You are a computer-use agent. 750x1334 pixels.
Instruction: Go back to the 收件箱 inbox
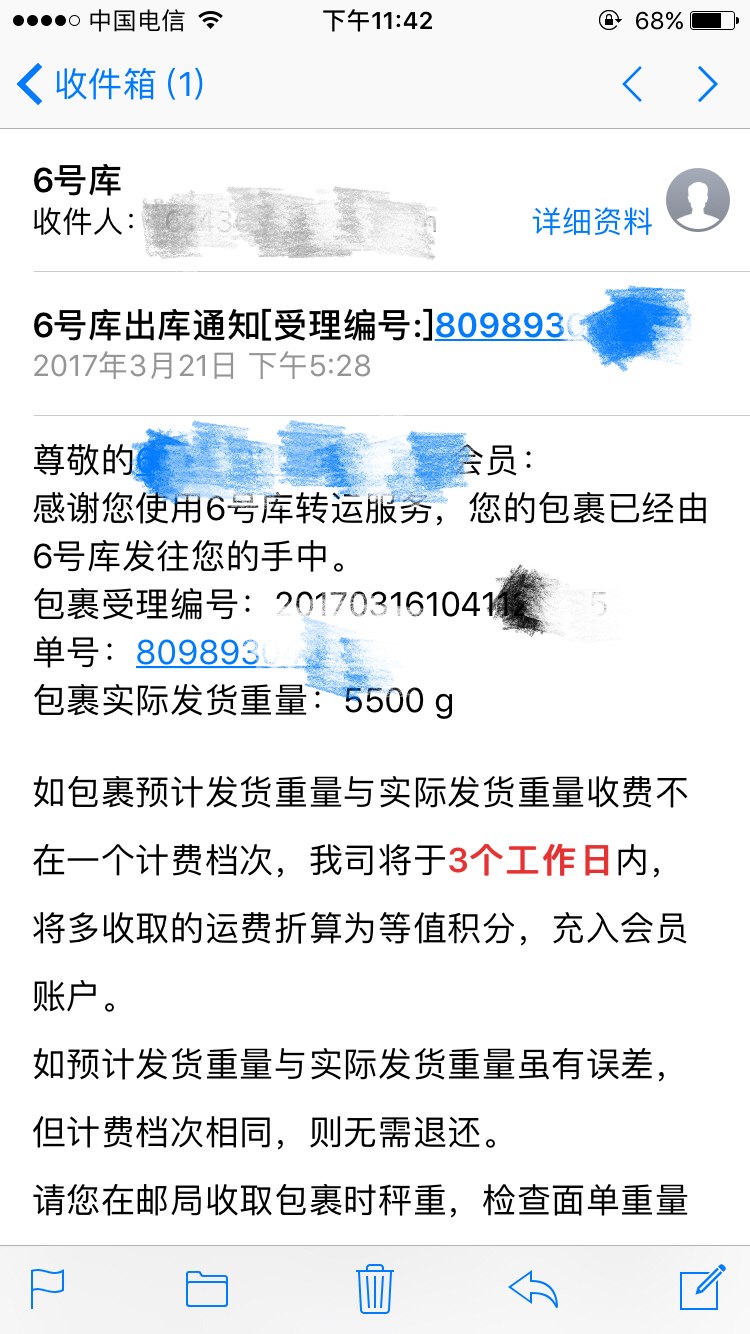pos(111,84)
